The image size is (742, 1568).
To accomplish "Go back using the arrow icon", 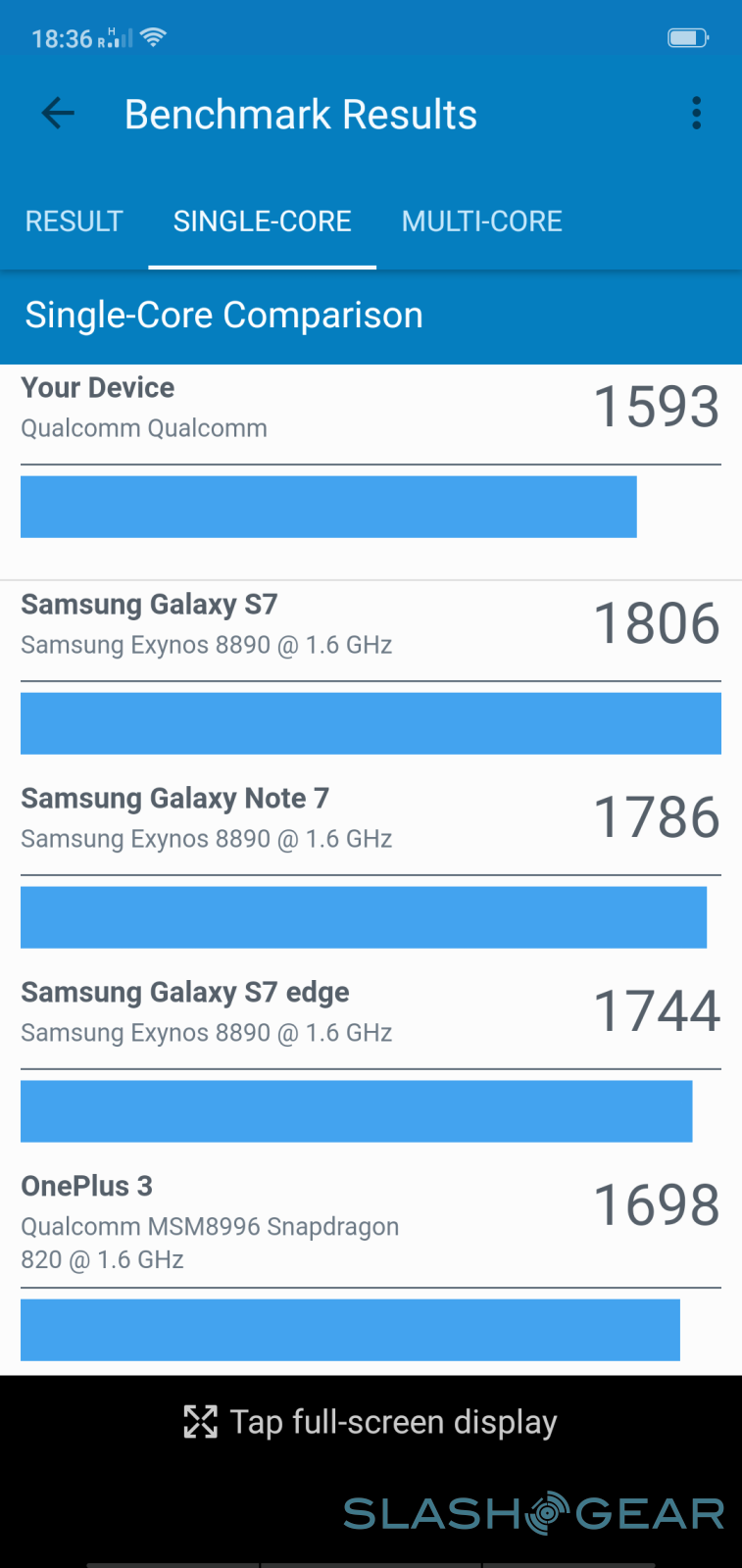I will [58, 114].
